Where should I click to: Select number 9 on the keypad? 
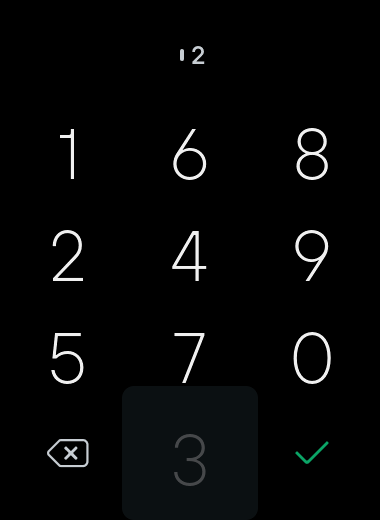point(312,256)
